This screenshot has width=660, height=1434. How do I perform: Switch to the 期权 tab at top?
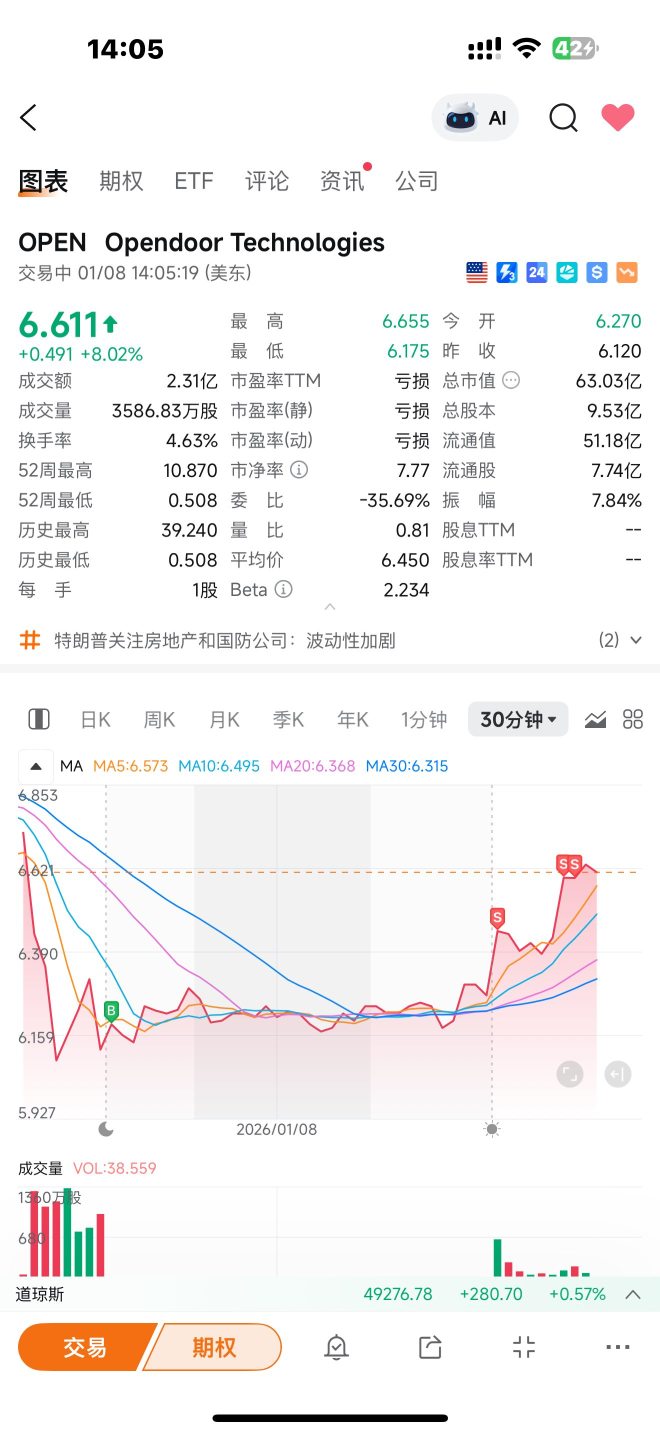coord(121,181)
